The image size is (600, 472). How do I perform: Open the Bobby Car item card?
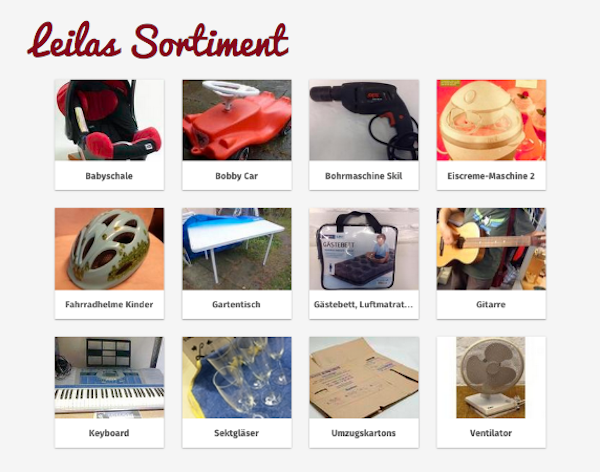pyautogui.click(x=237, y=133)
